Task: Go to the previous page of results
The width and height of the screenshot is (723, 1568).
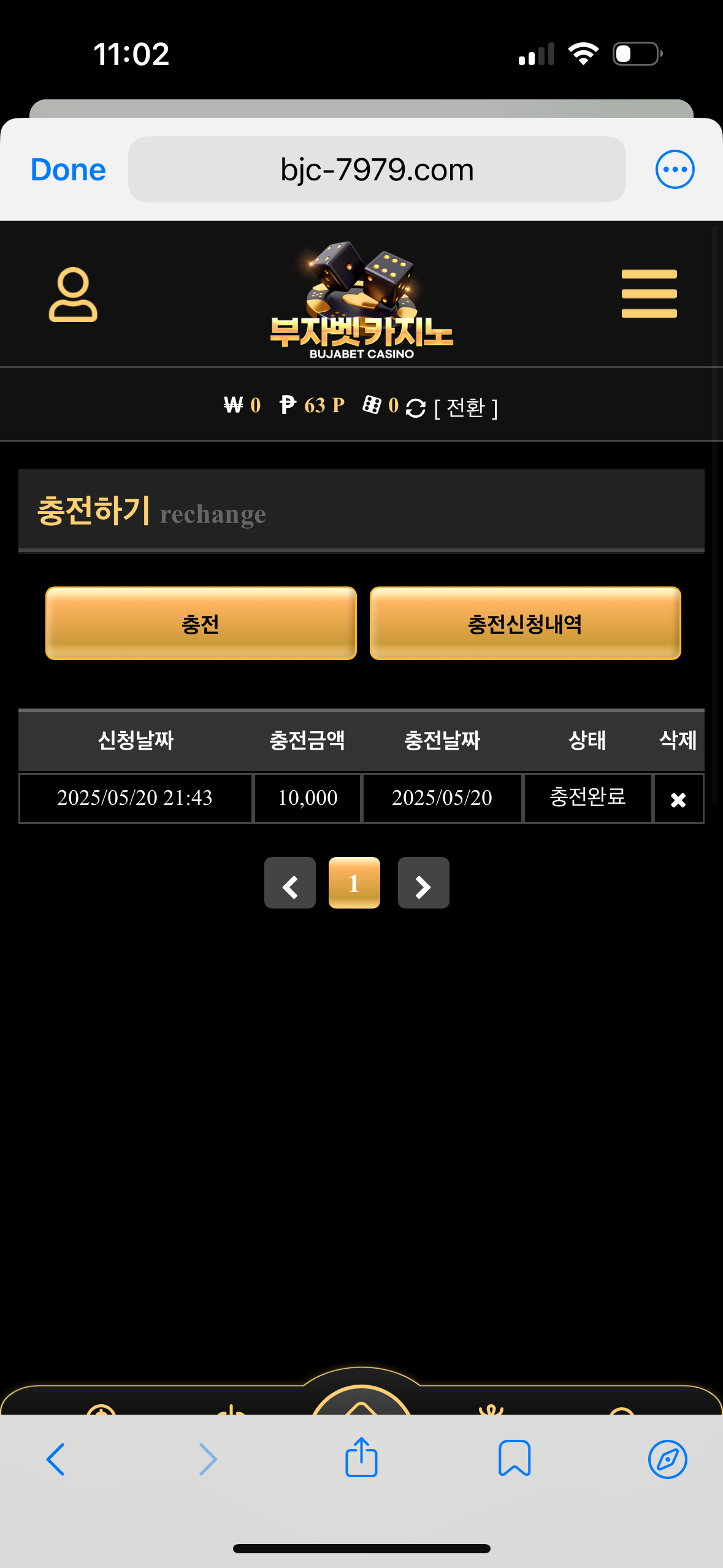Action: [x=290, y=883]
